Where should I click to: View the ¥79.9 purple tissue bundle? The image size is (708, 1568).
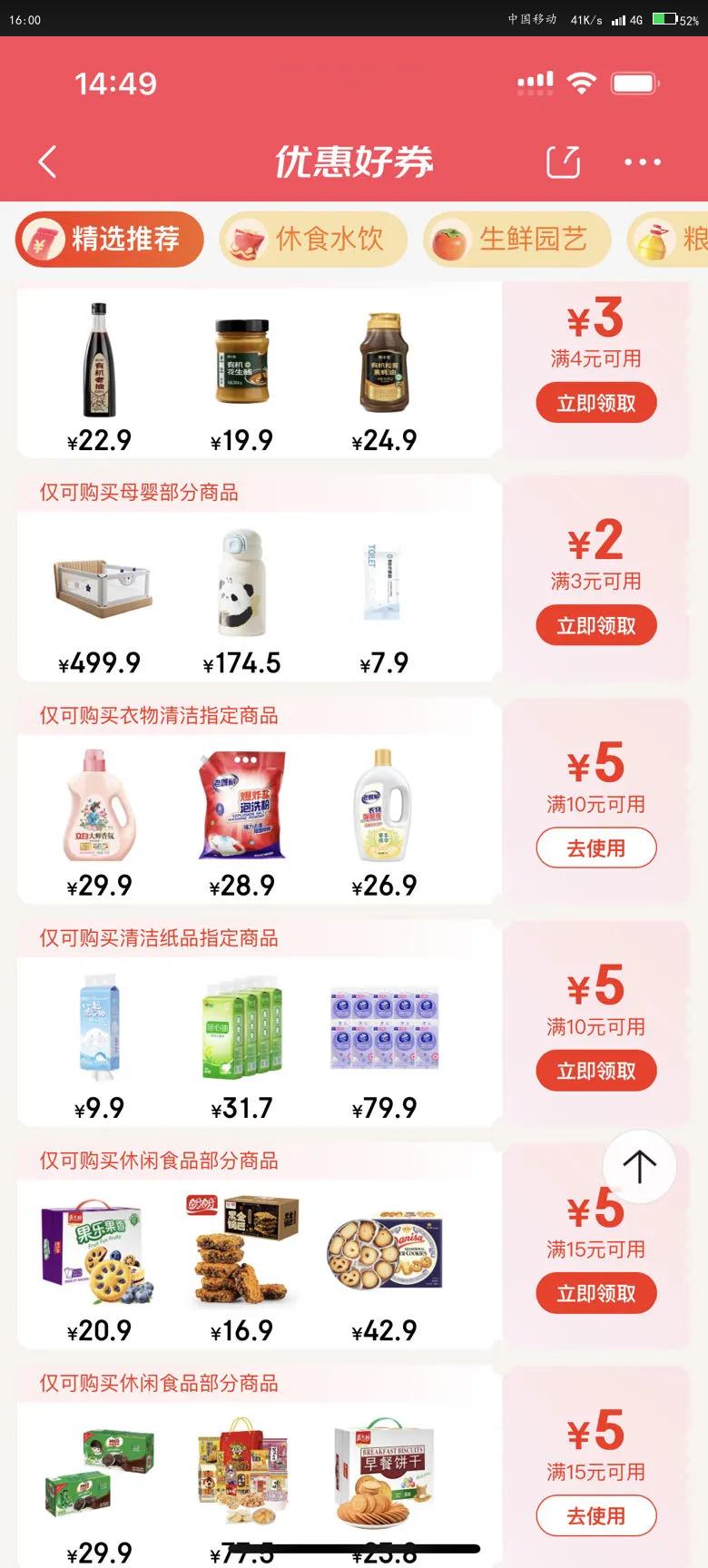pyautogui.click(x=384, y=1030)
